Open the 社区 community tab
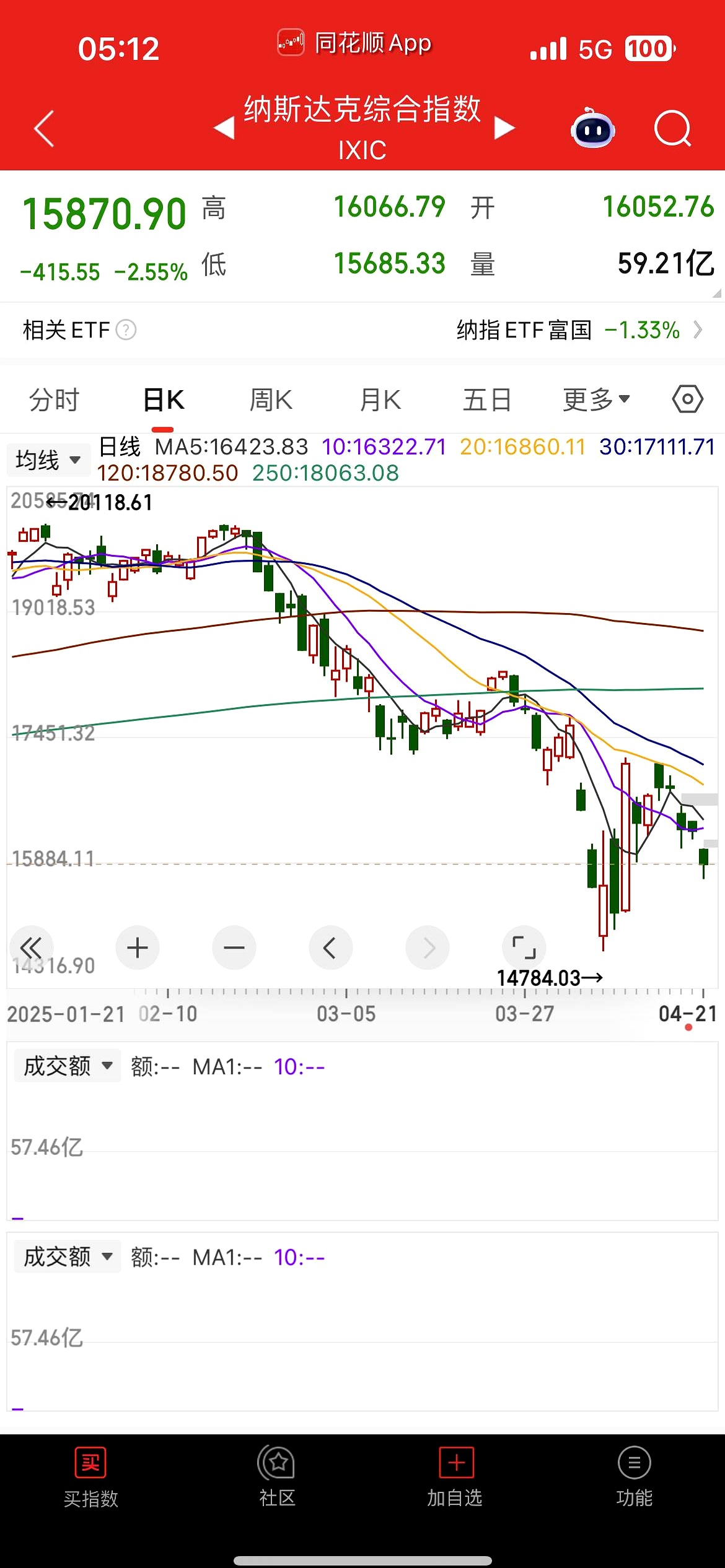 click(x=277, y=1478)
